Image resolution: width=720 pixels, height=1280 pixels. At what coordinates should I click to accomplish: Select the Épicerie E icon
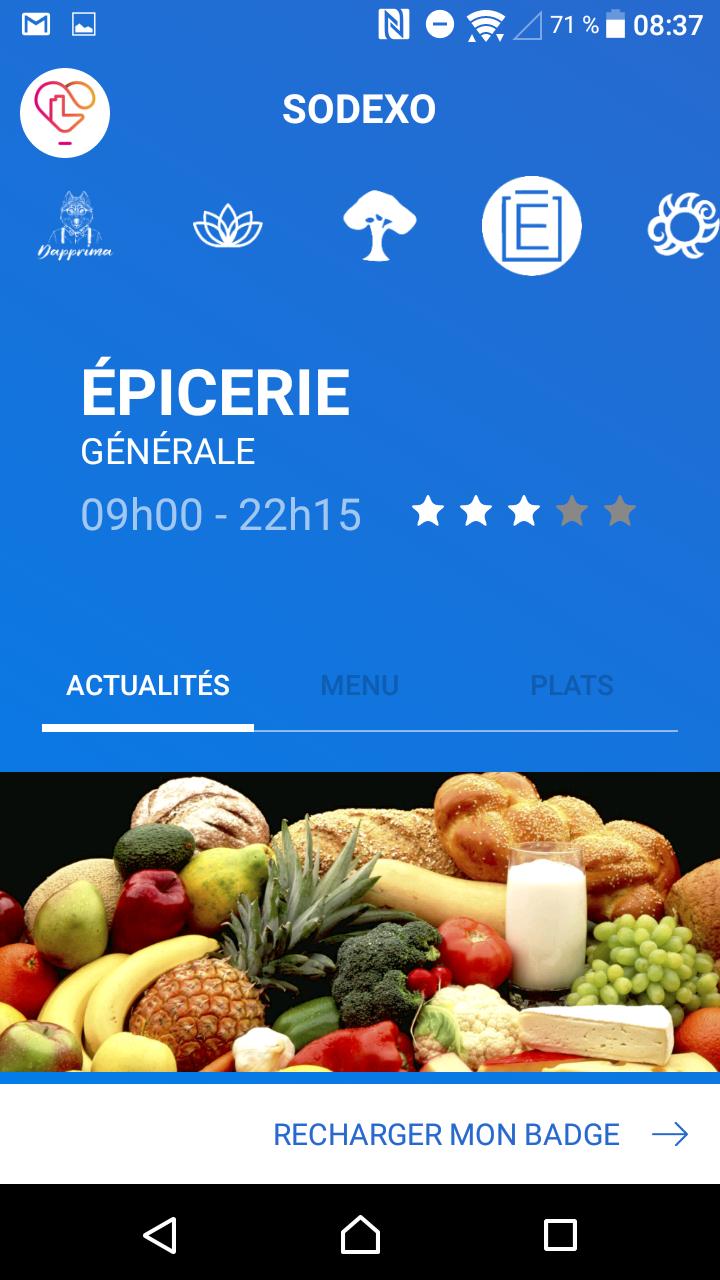click(x=532, y=225)
